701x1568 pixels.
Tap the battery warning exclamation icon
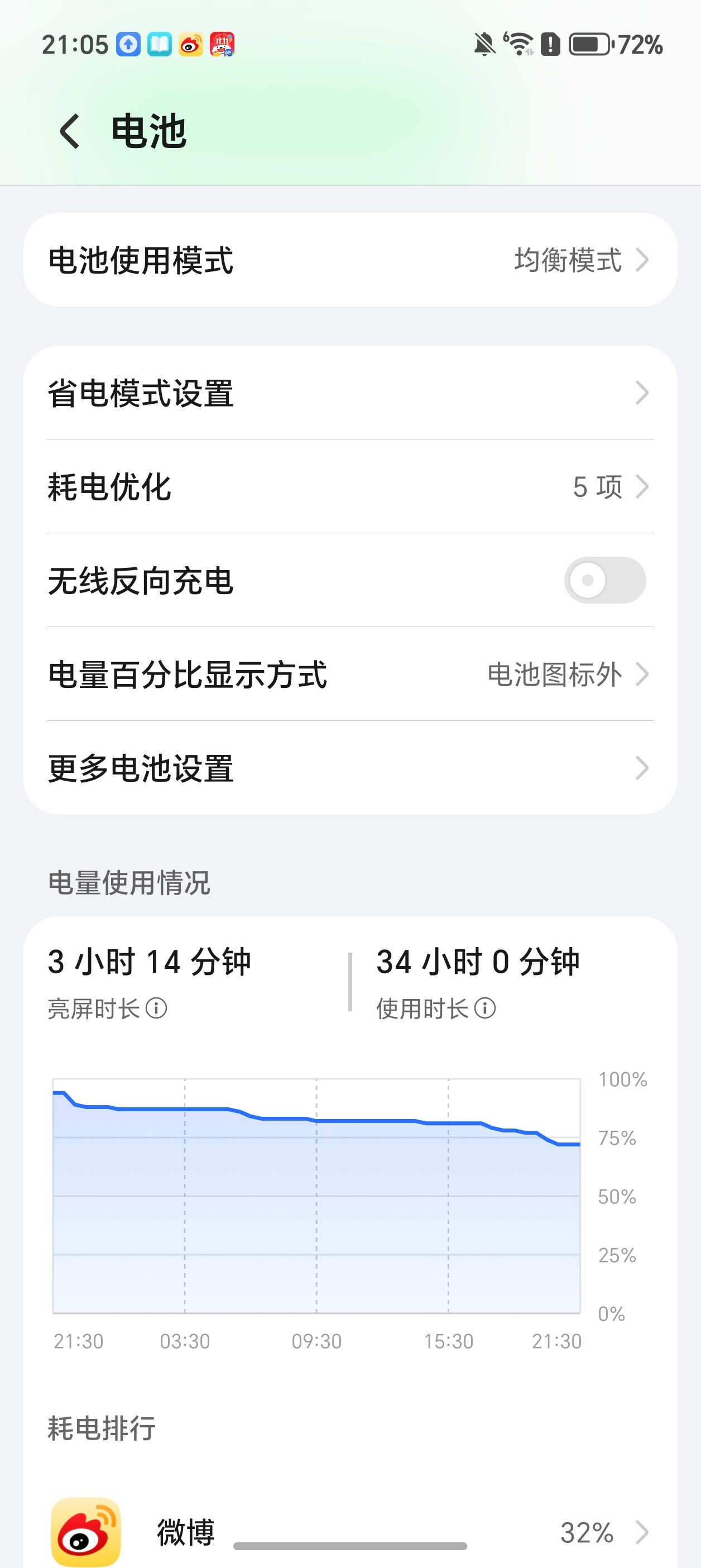tap(550, 45)
